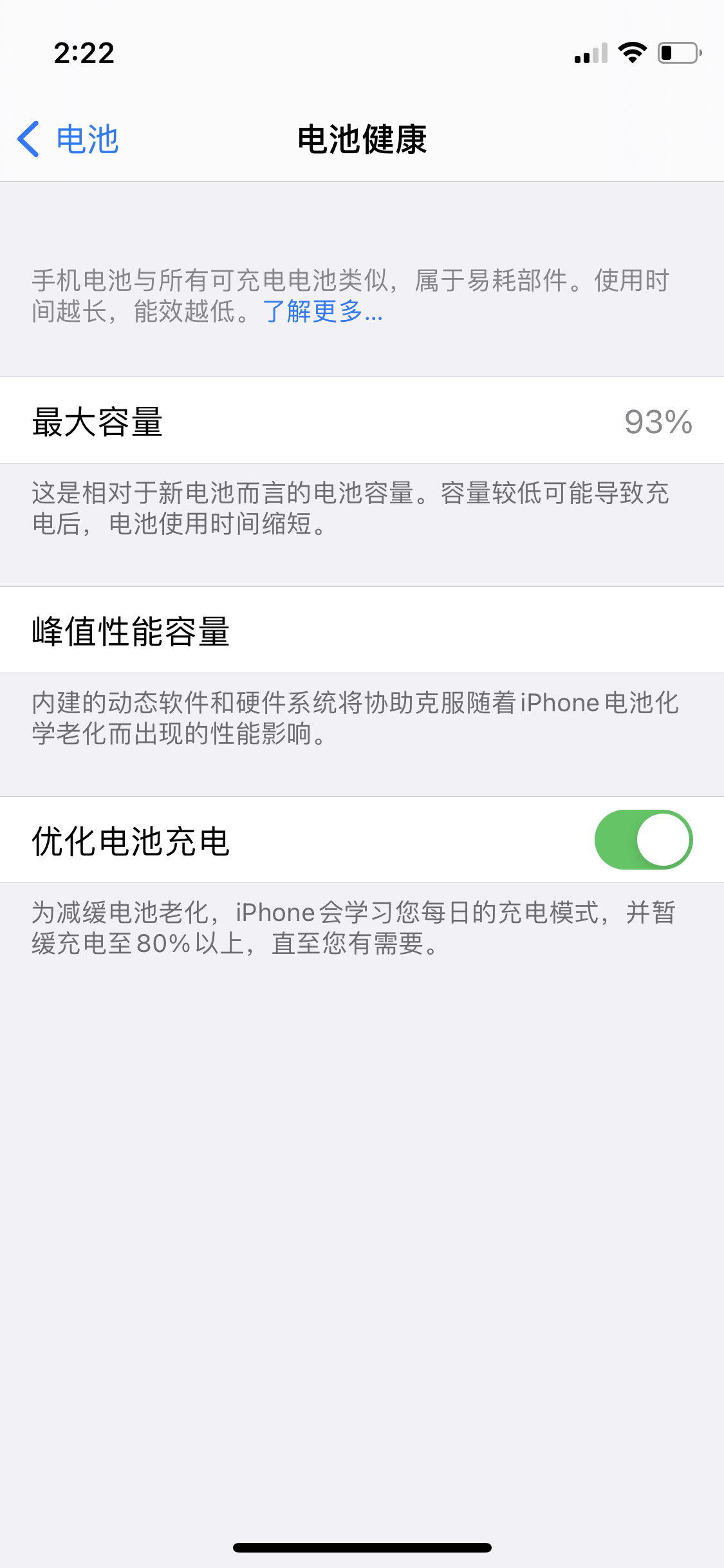This screenshot has height=1568, width=724.
Task: Go back to 电池 settings
Action: coord(68,139)
